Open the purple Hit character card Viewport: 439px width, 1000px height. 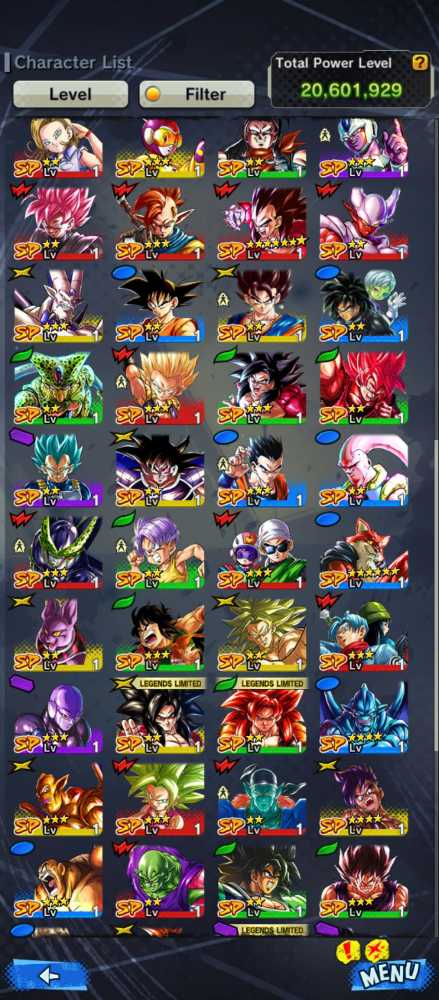57,717
